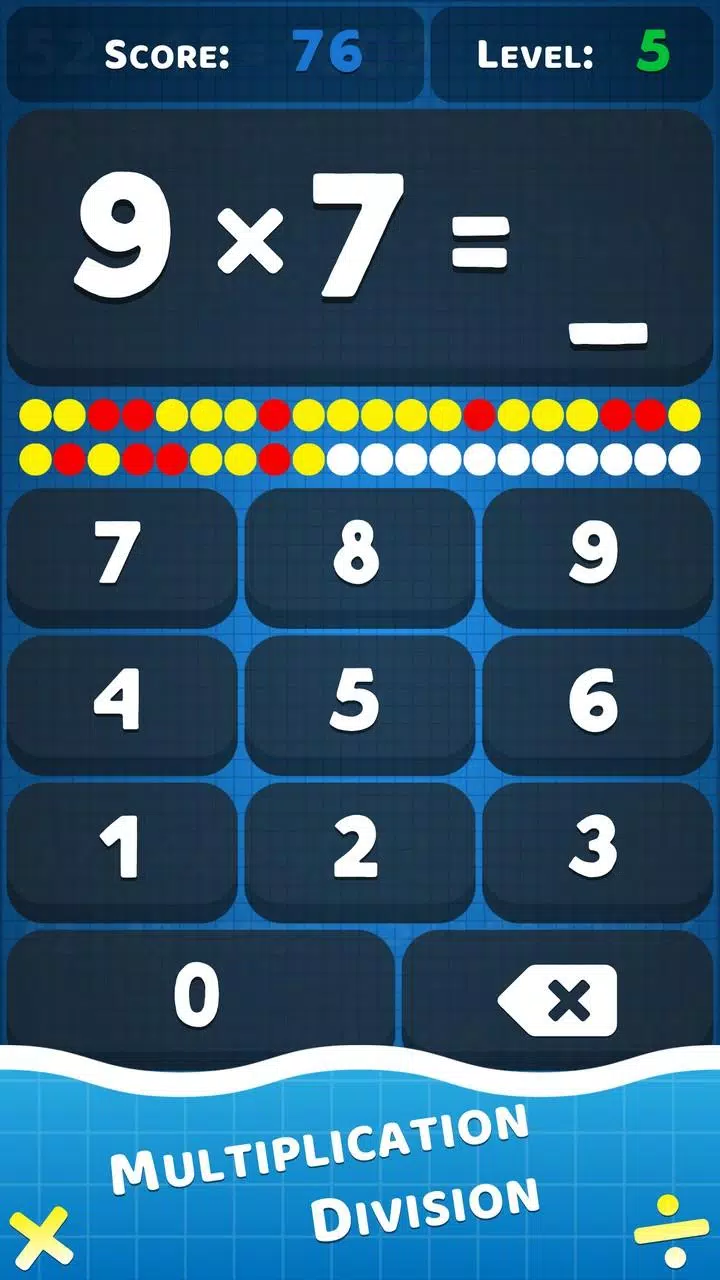Choose the 6 key on the keypad
The height and width of the screenshot is (1280, 720).
tap(597, 702)
